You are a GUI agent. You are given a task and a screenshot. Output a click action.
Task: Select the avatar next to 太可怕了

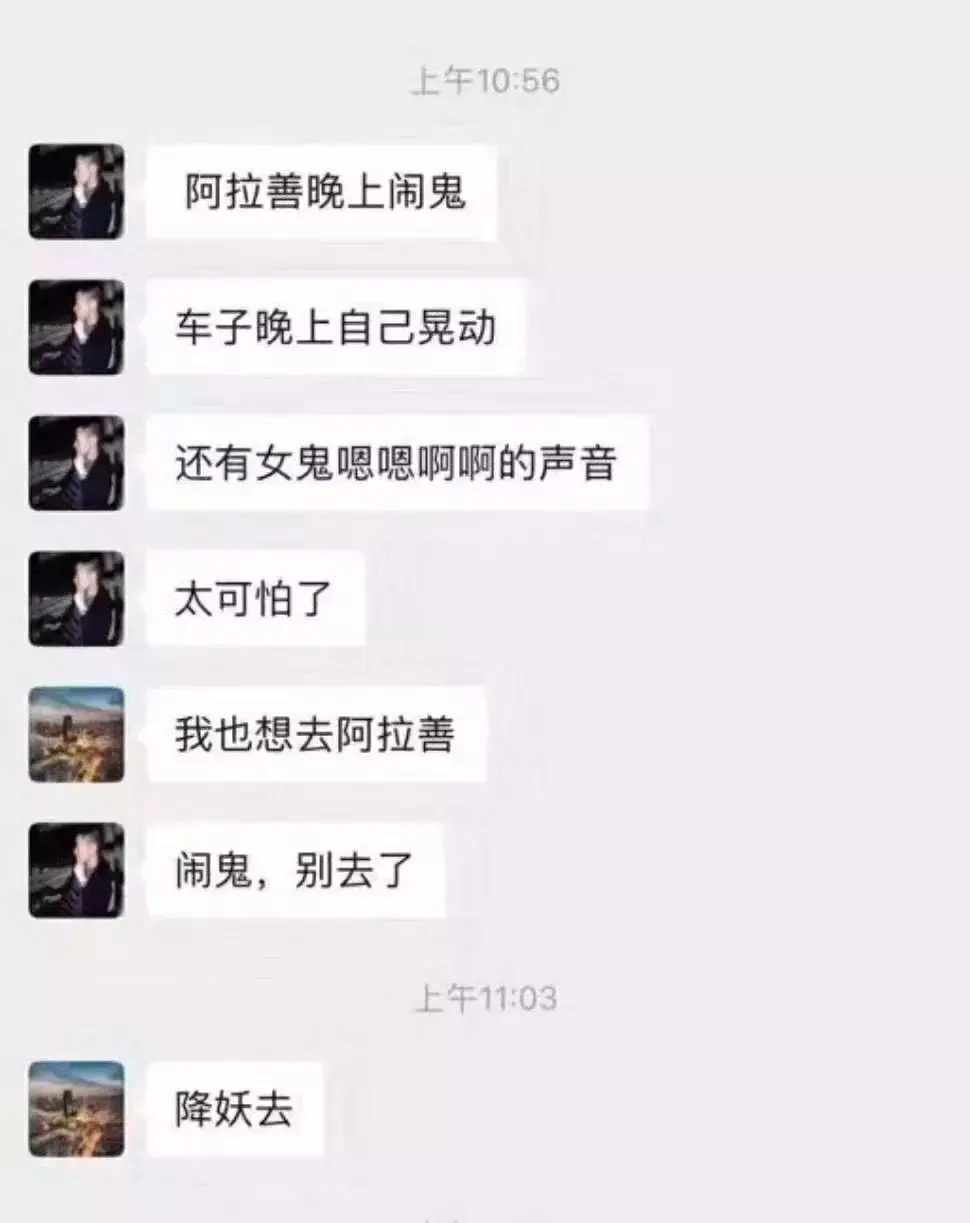tap(75, 599)
